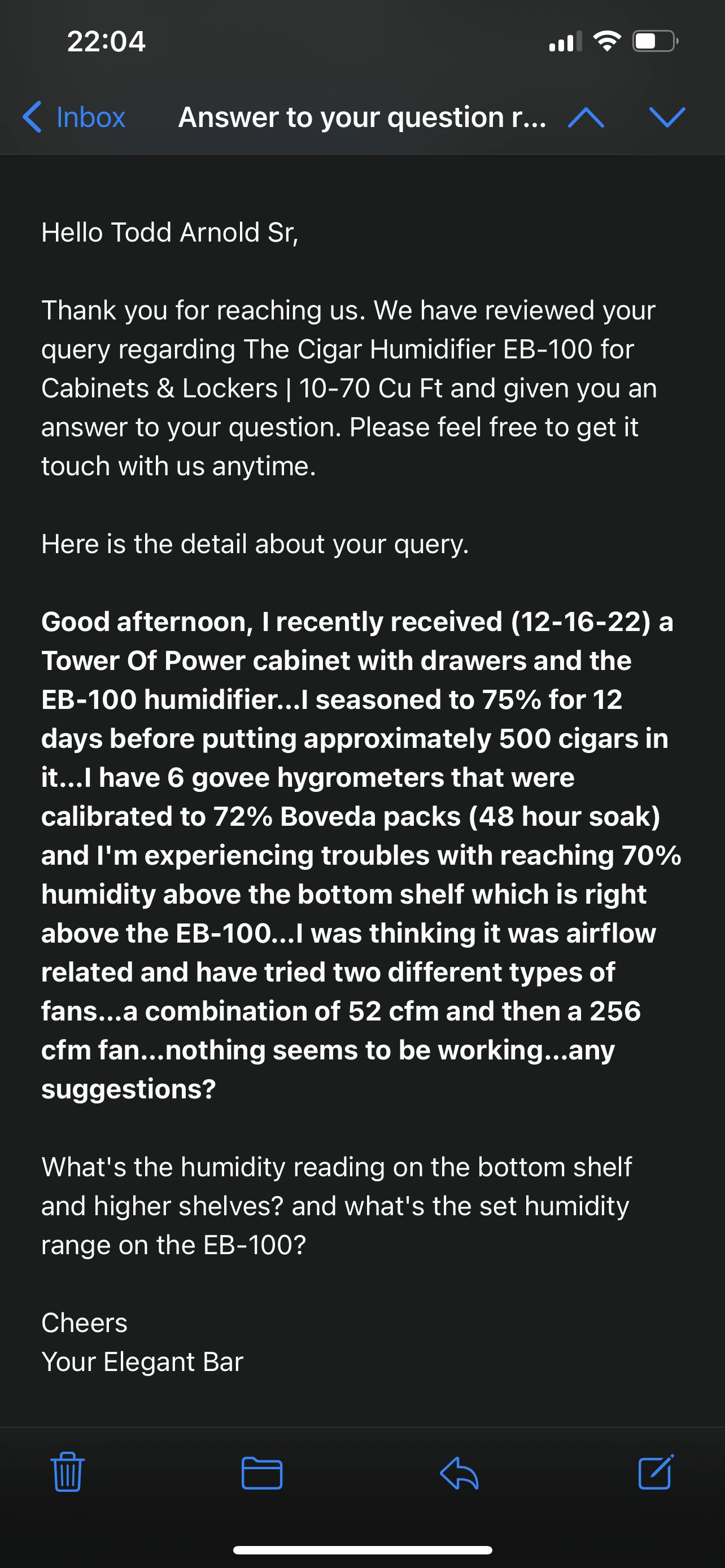Go to the next message with down arrow

pos(667,117)
